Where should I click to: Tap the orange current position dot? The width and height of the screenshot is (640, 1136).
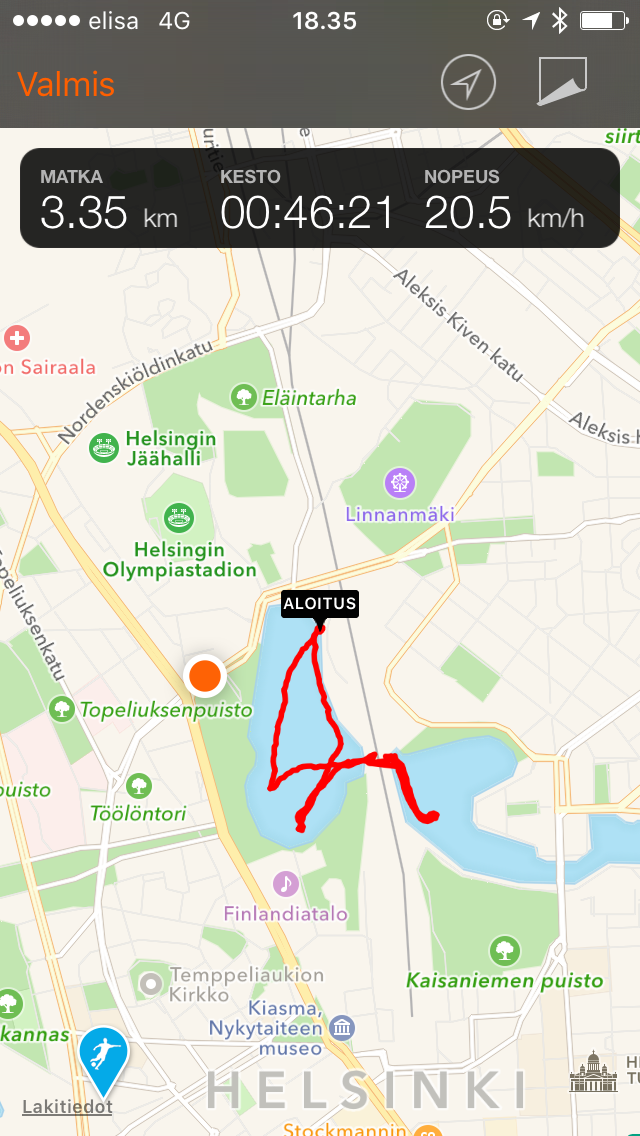pyautogui.click(x=204, y=676)
